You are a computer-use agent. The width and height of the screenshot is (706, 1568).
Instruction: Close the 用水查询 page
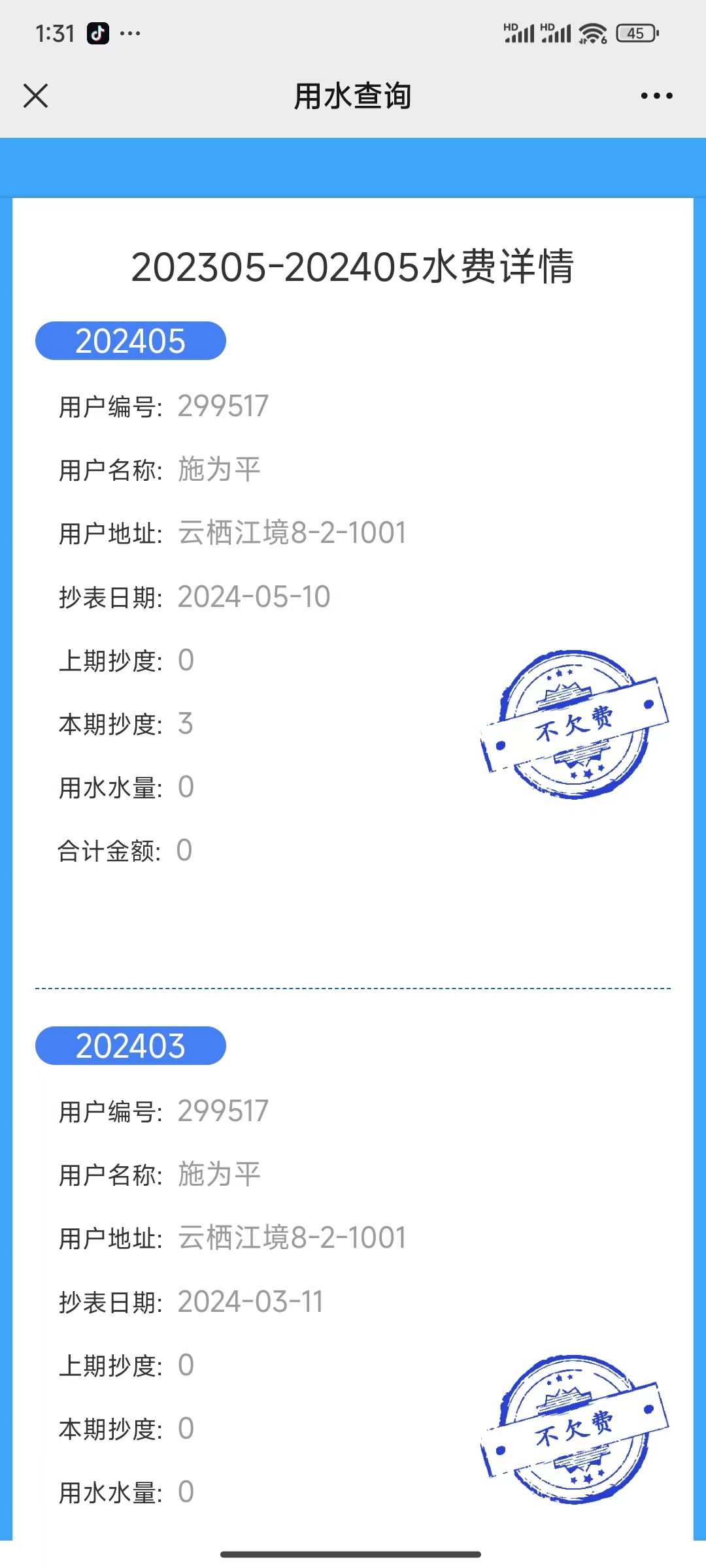[x=35, y=95]
